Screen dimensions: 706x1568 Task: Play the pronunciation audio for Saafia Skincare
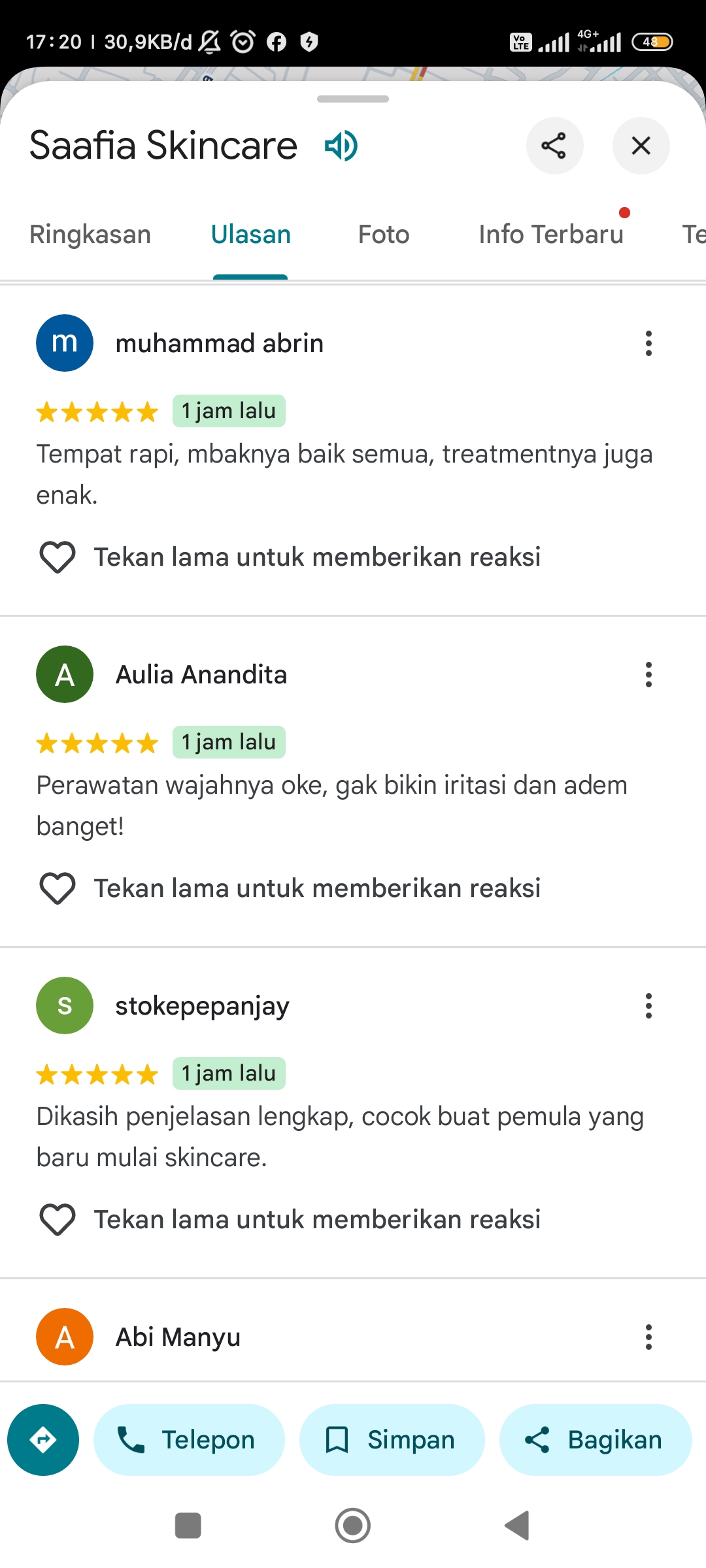click(x=341, y=146)
